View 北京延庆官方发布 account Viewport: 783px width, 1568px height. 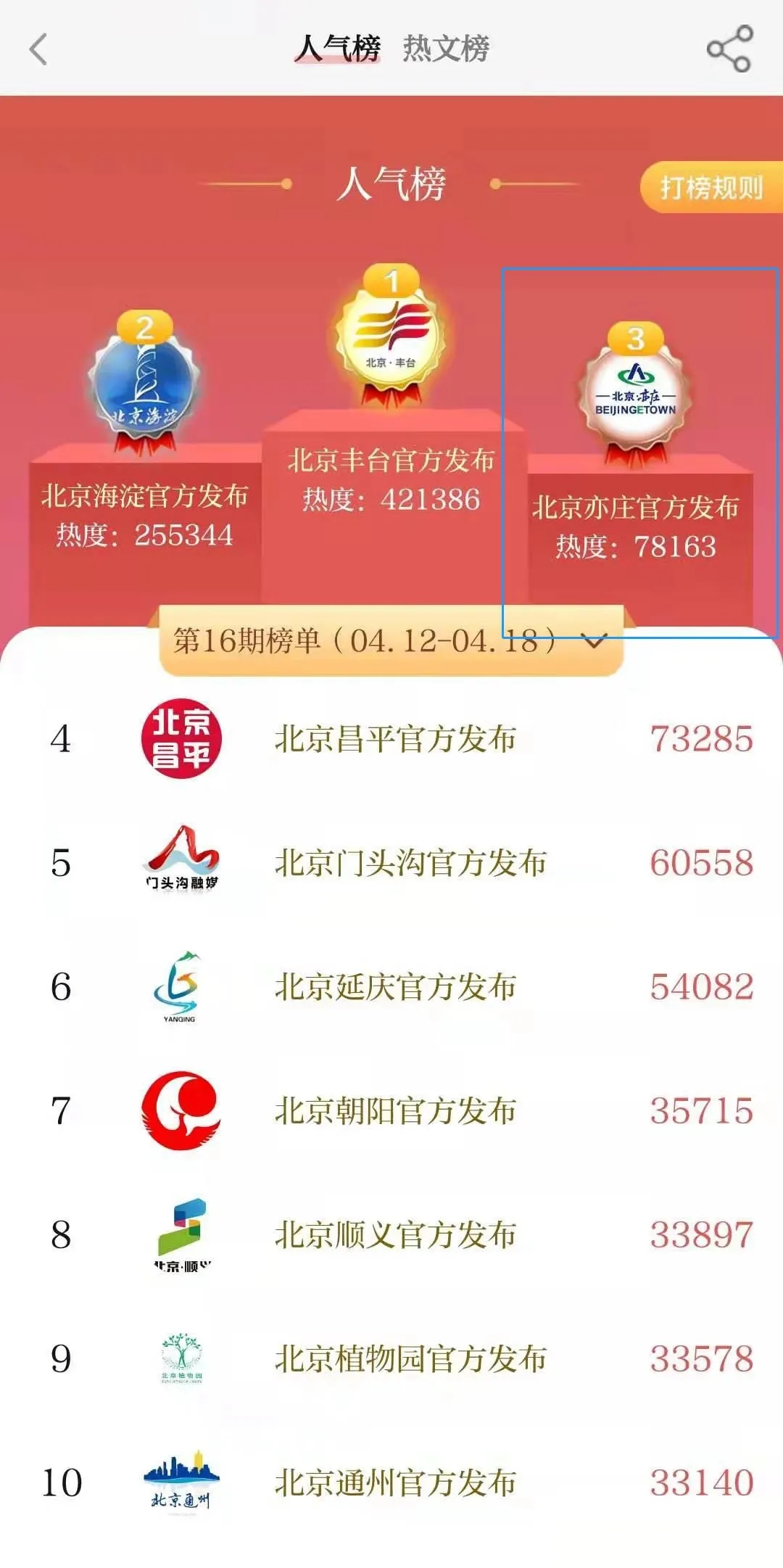pos(395,987)
